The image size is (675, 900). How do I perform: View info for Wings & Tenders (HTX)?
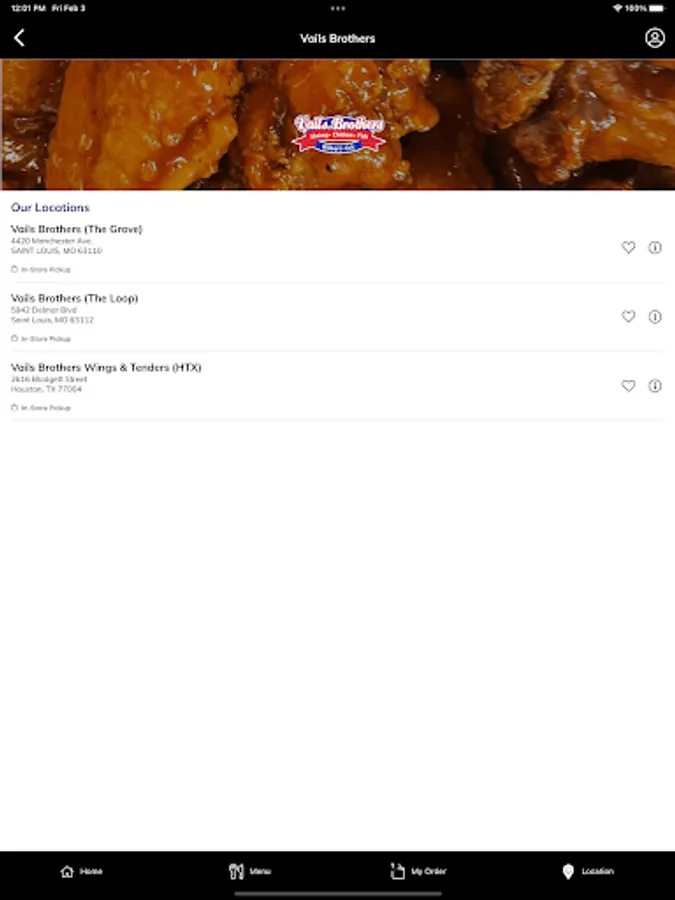click(x=655, y=386)
